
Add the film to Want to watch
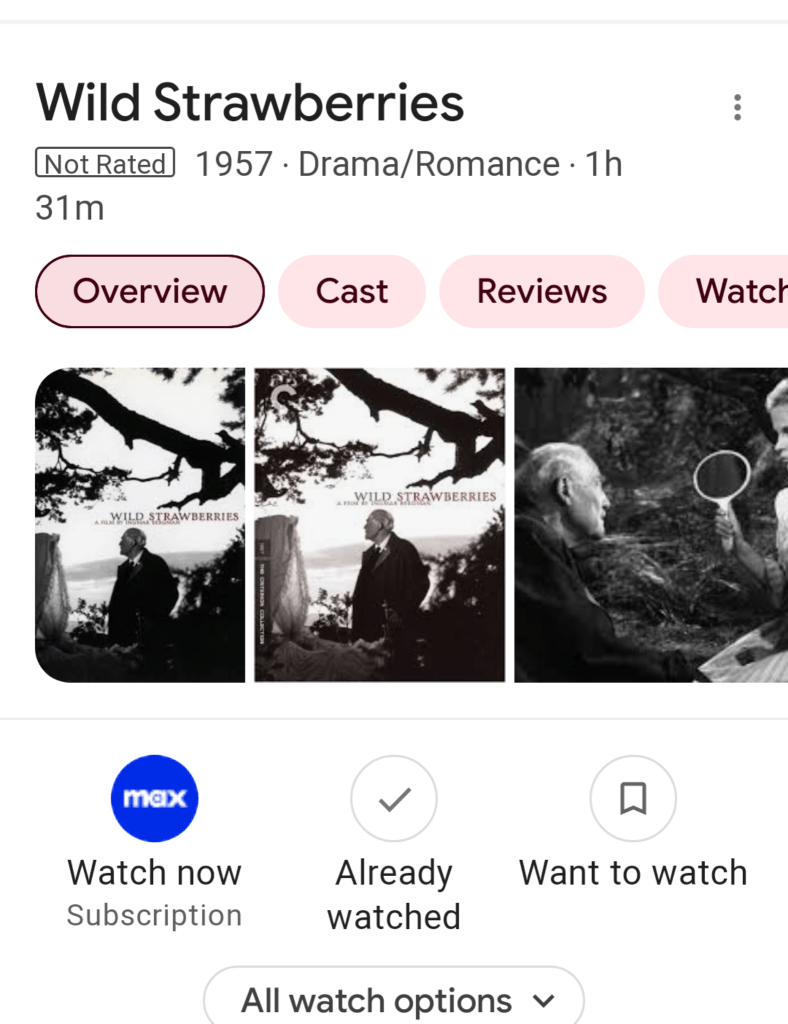pos(633,798)
